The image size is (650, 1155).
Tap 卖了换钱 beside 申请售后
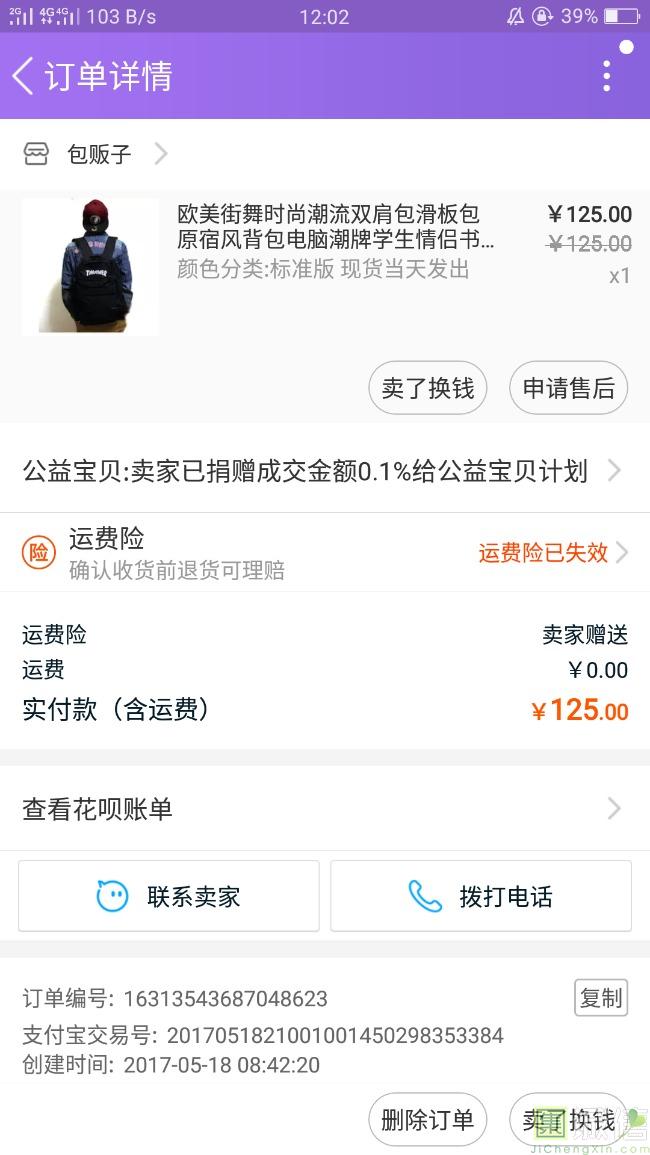click(427, 388)
